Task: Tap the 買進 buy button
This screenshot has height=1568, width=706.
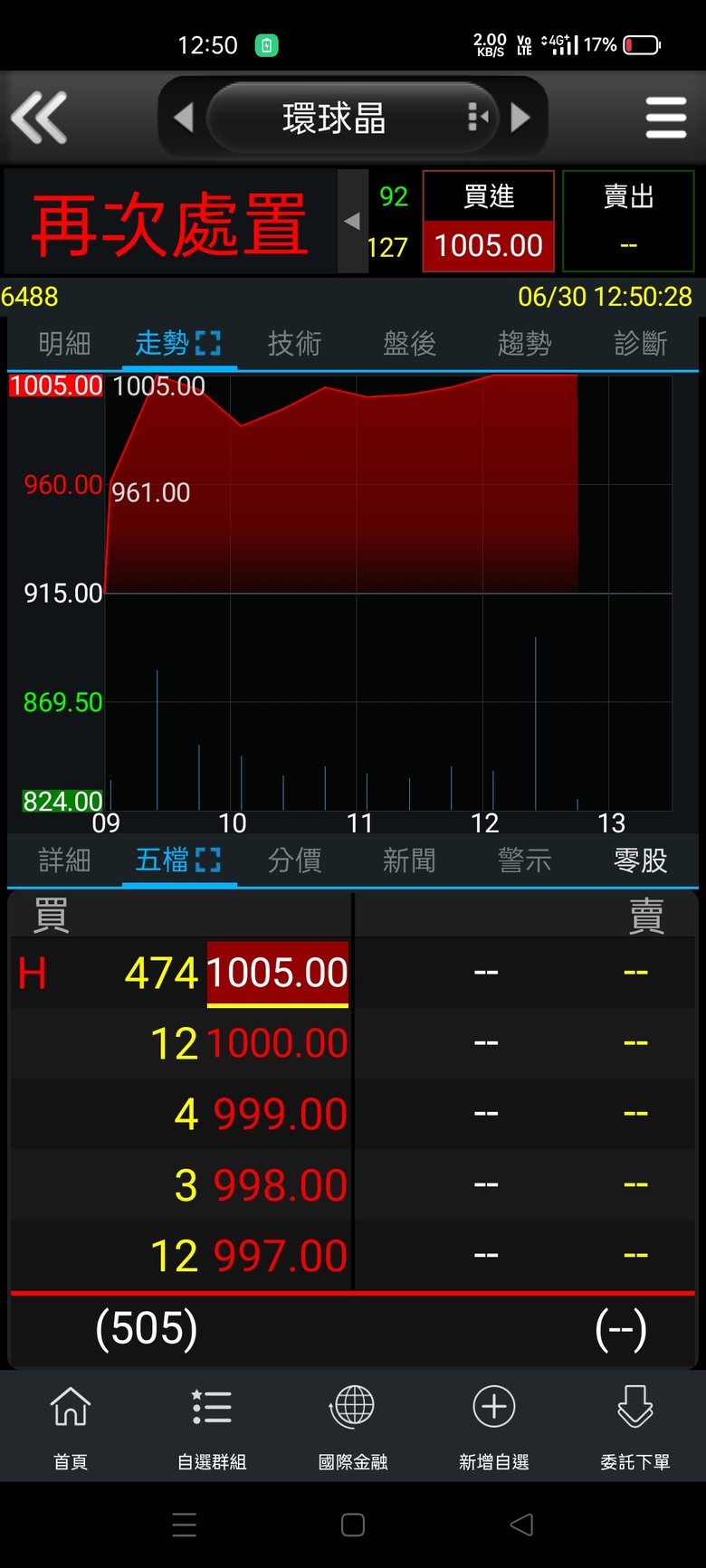Action: (x=489, y=222)
